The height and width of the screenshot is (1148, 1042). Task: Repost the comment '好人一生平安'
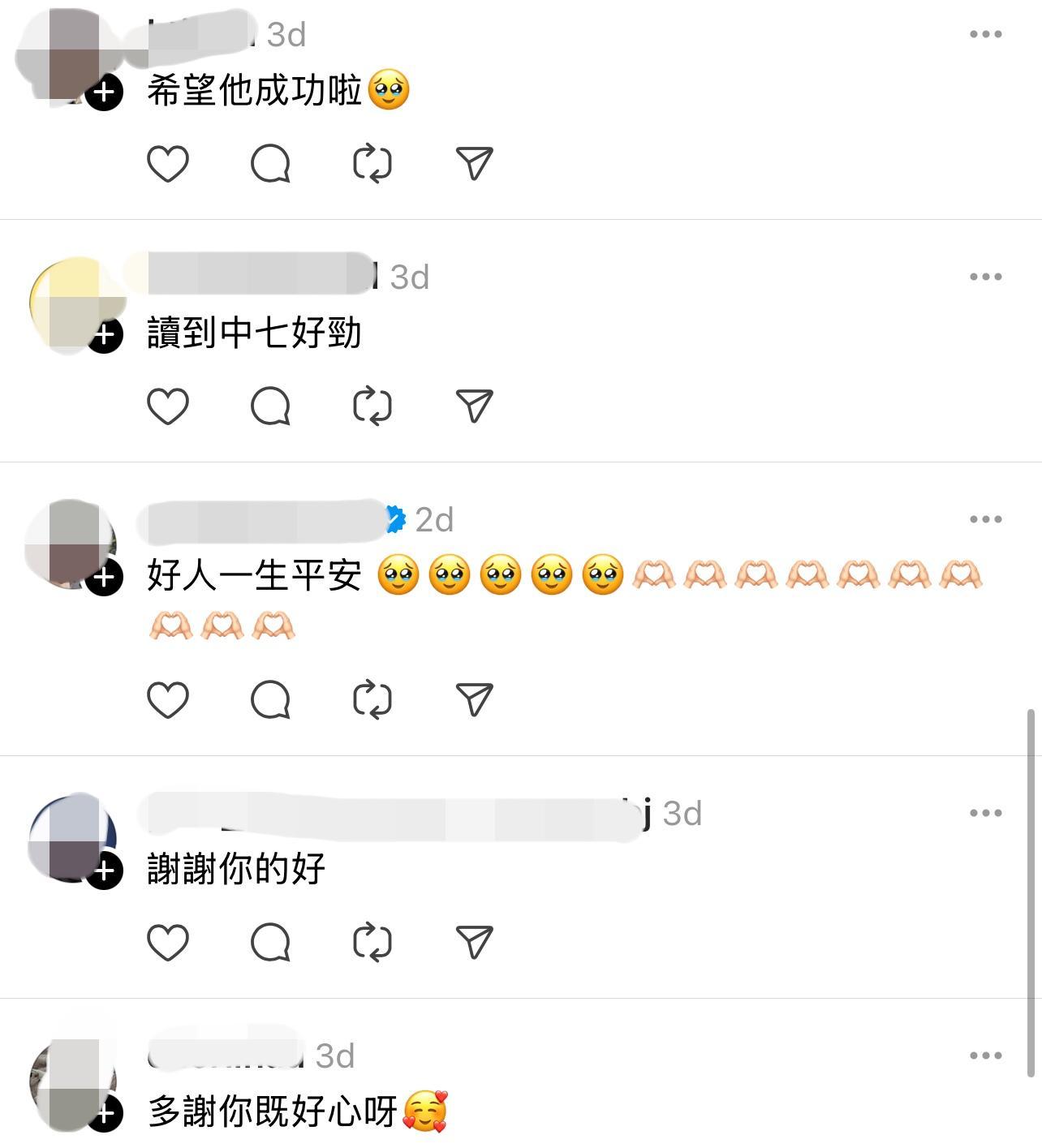[374, 698]
